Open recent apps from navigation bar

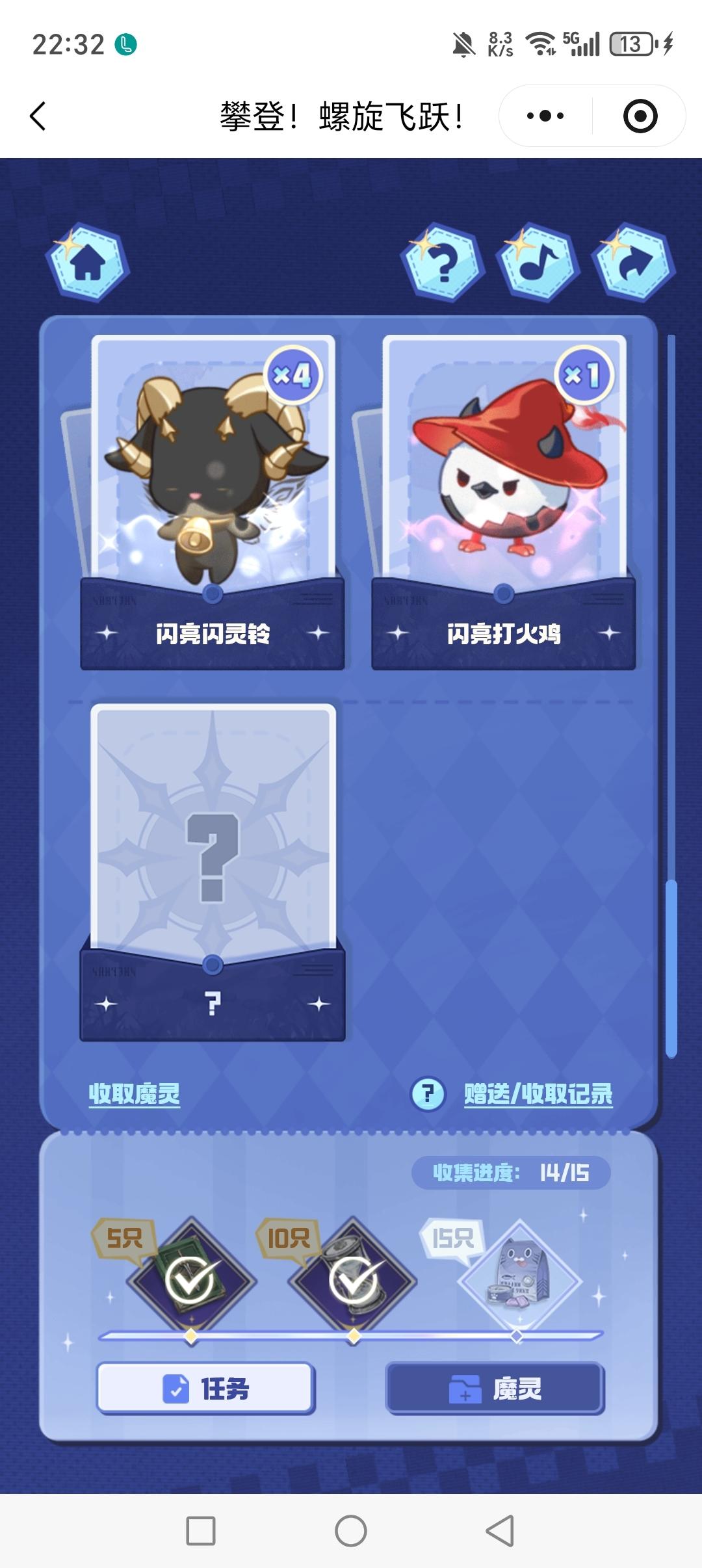tap(201, 1530)
